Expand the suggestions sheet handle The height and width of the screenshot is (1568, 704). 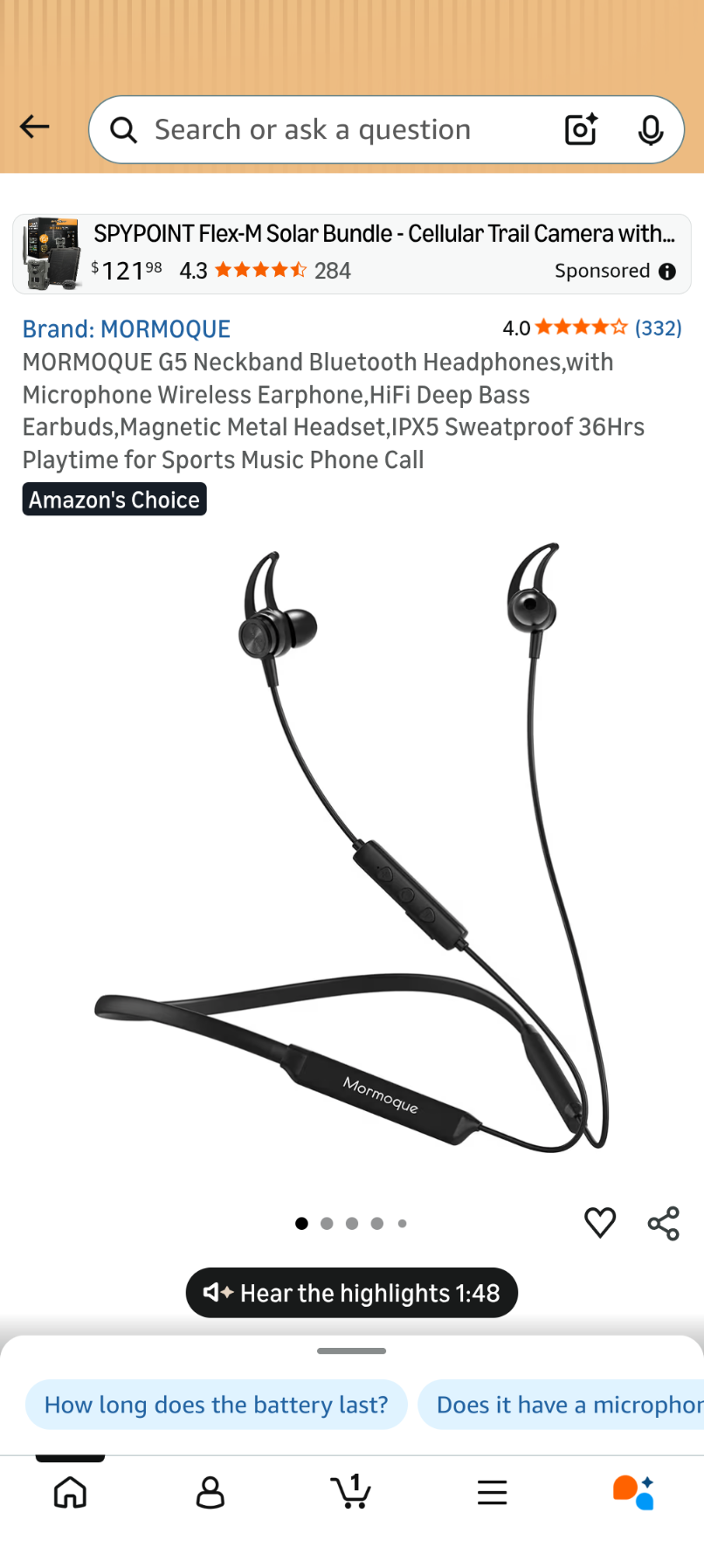[351, 1350]
